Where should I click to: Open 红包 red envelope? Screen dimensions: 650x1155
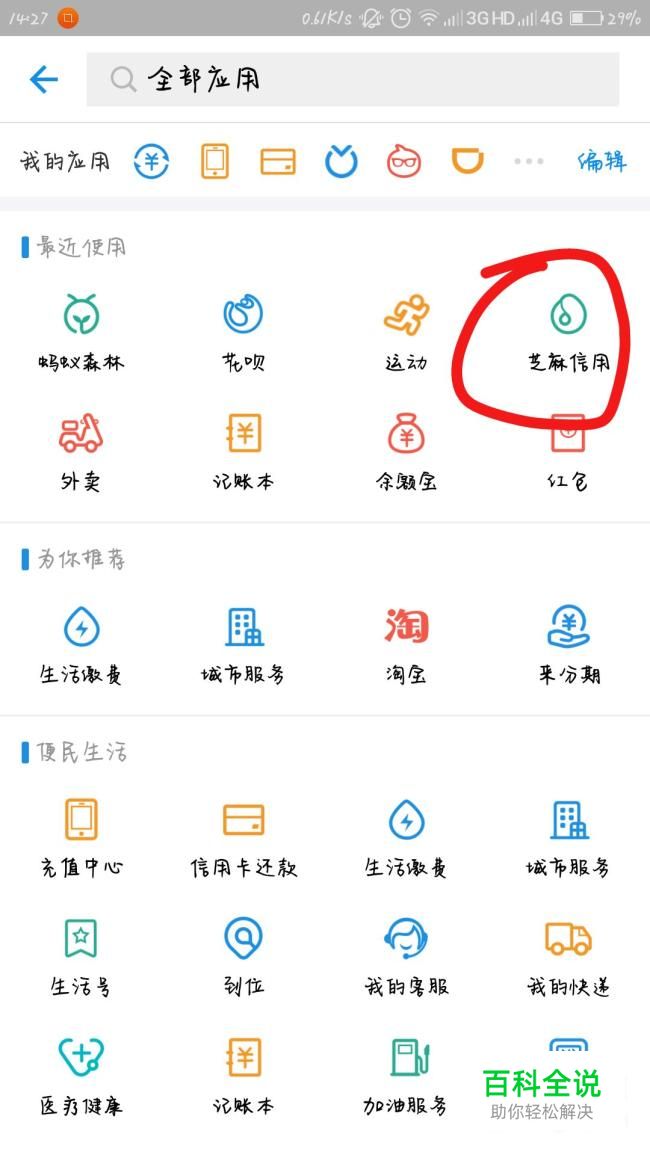pyautogui.click(x=568, y=451)
